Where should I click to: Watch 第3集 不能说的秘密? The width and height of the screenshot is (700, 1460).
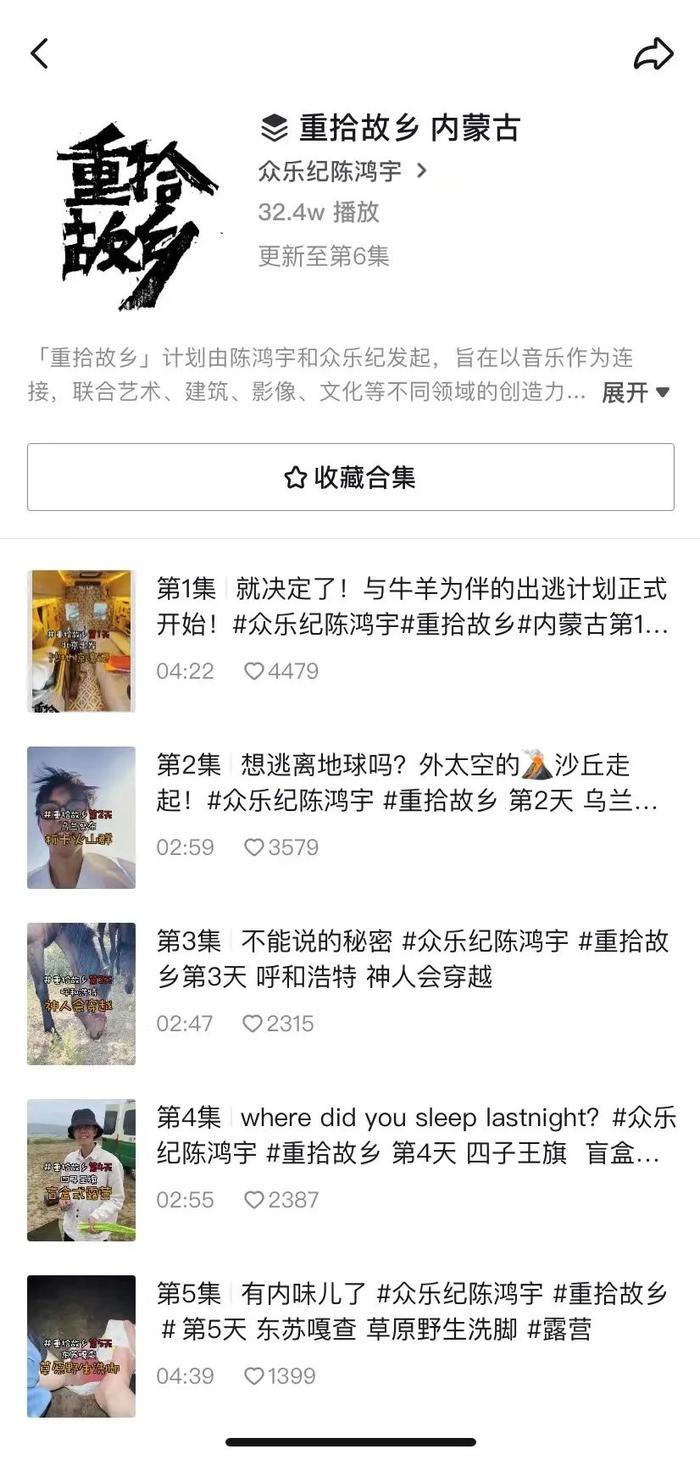[411, 958]
